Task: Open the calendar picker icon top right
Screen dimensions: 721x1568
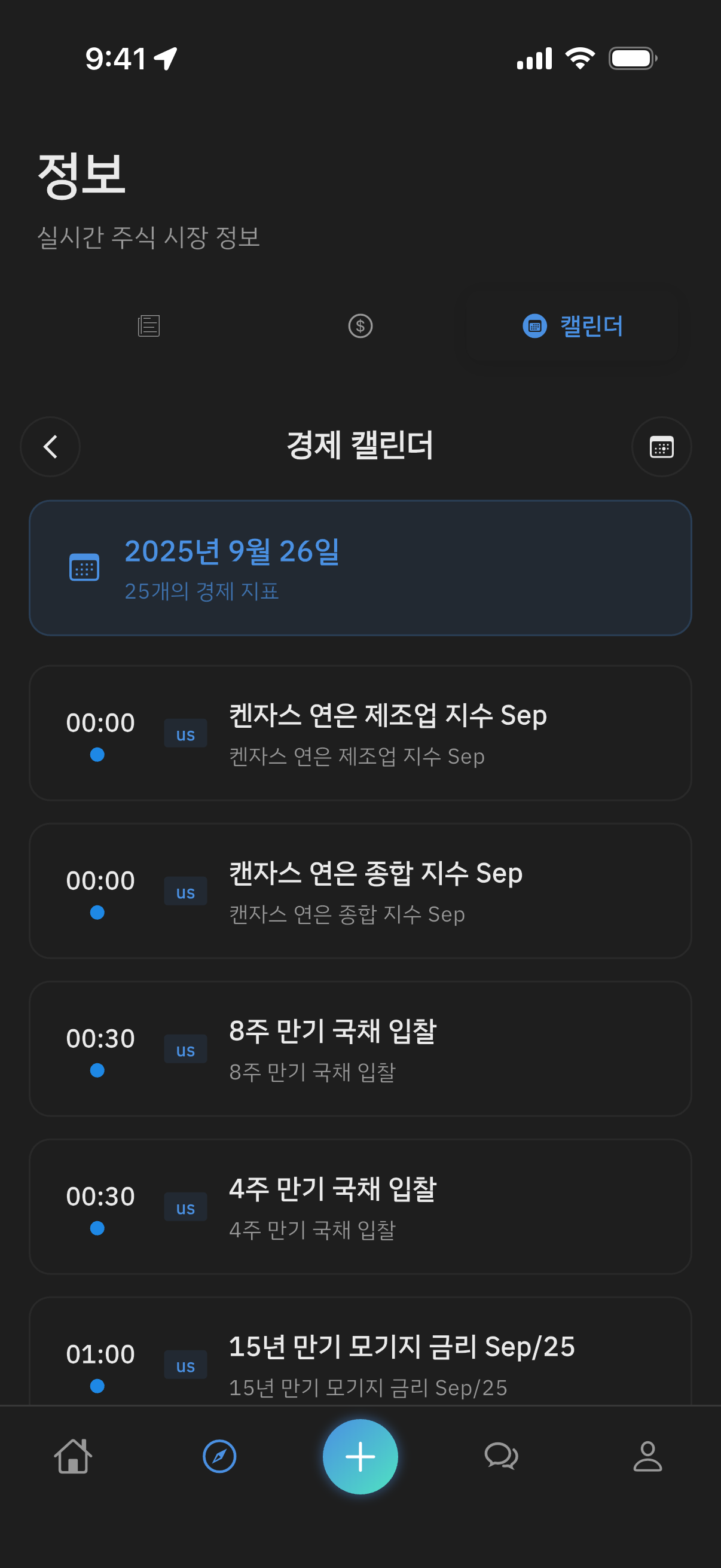Action: pos(661,446)
